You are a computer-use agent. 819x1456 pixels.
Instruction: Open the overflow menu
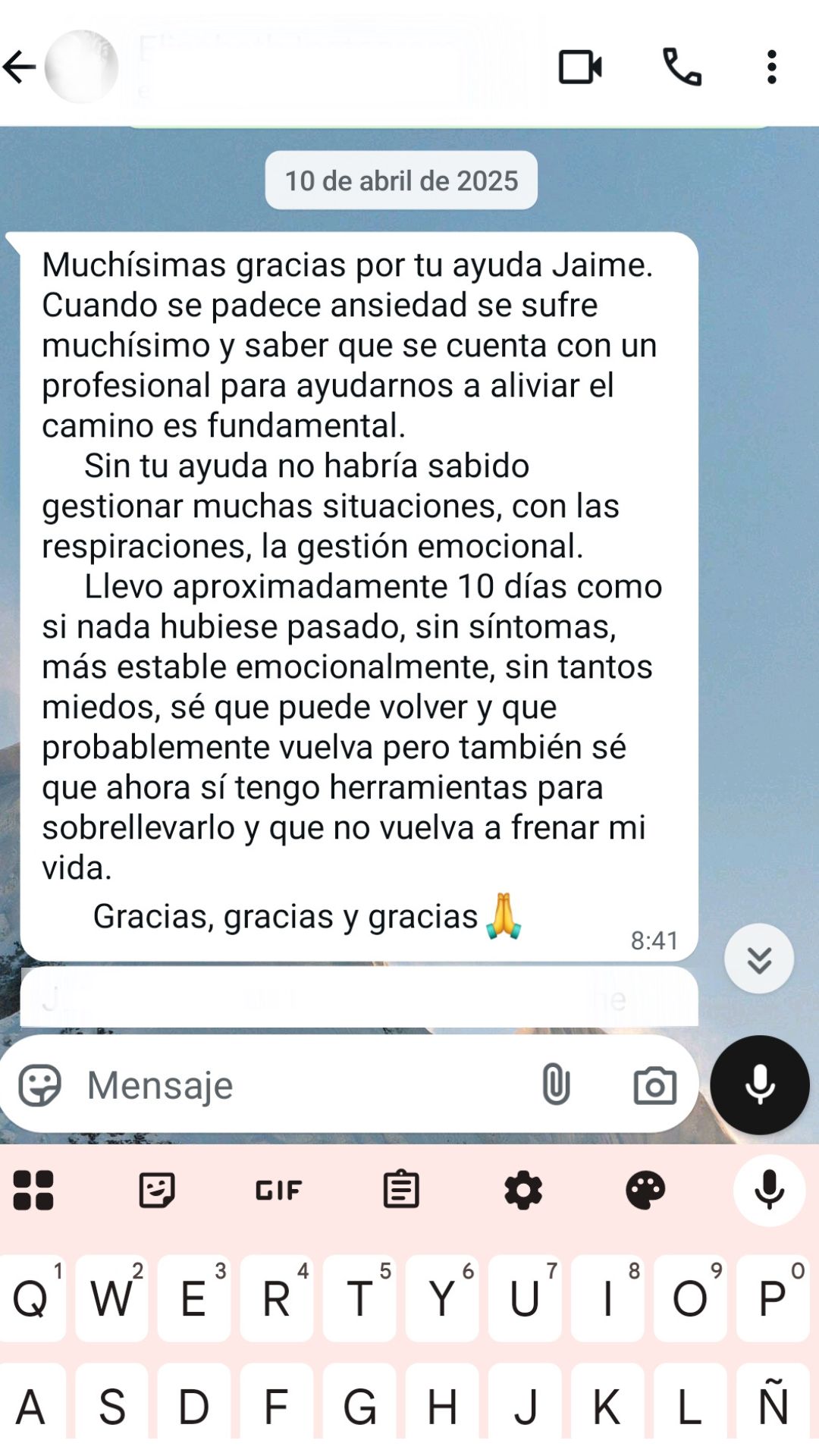pos(771,67)
